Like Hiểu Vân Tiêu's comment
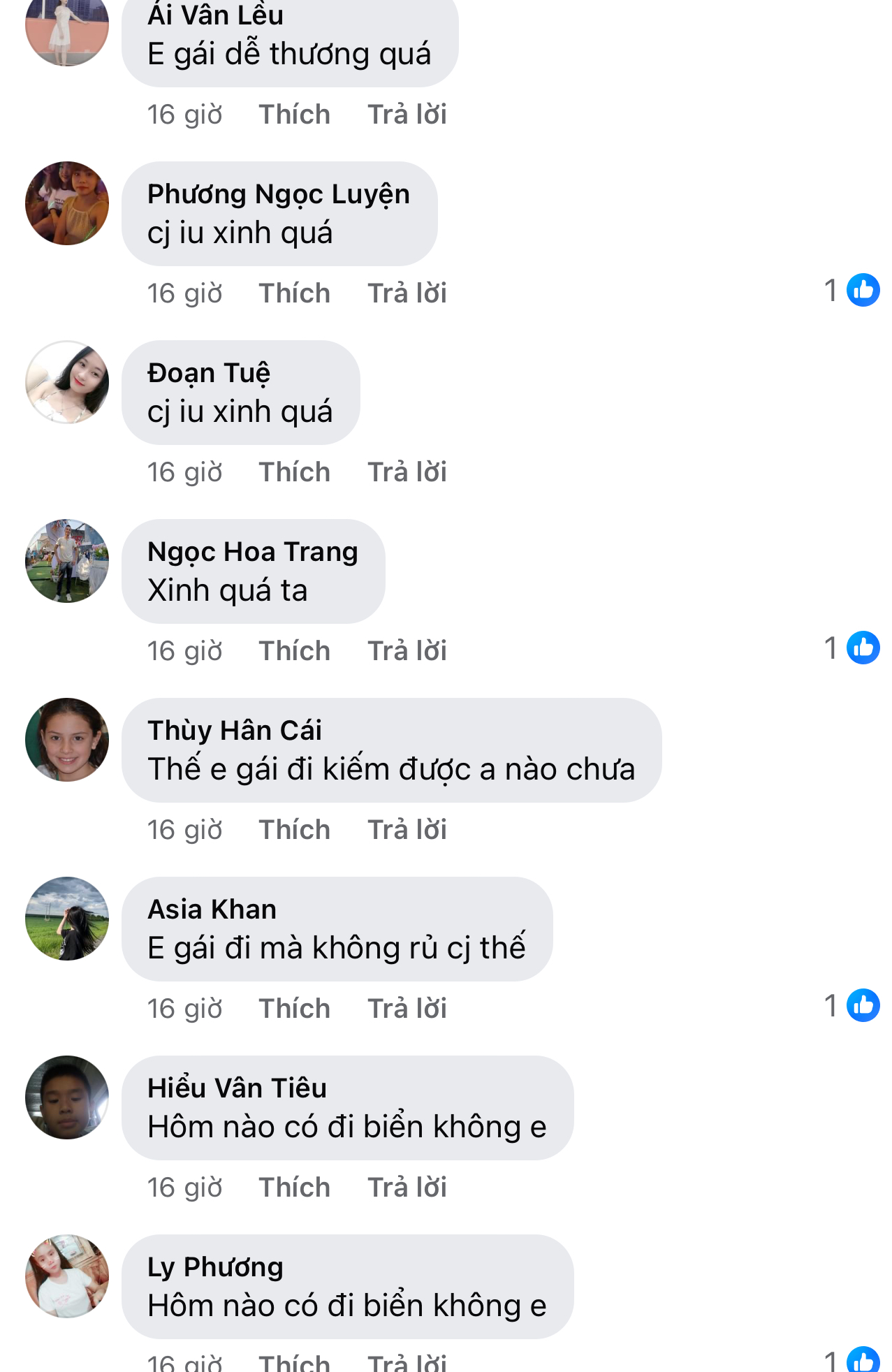Screen dimensions: 892x1372 click(x=294, y=1188)
